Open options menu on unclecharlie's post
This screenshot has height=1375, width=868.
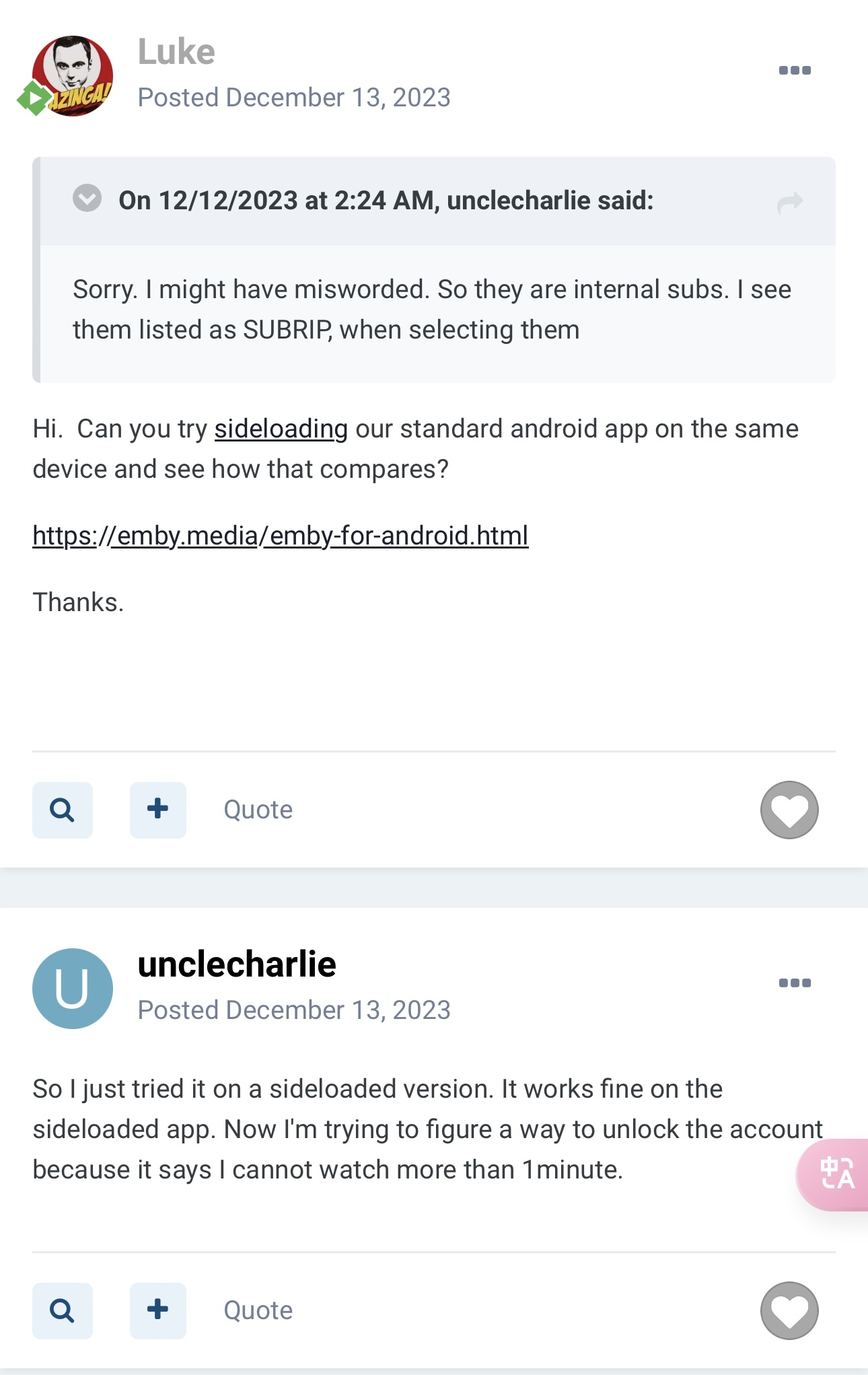coord(794,983)
